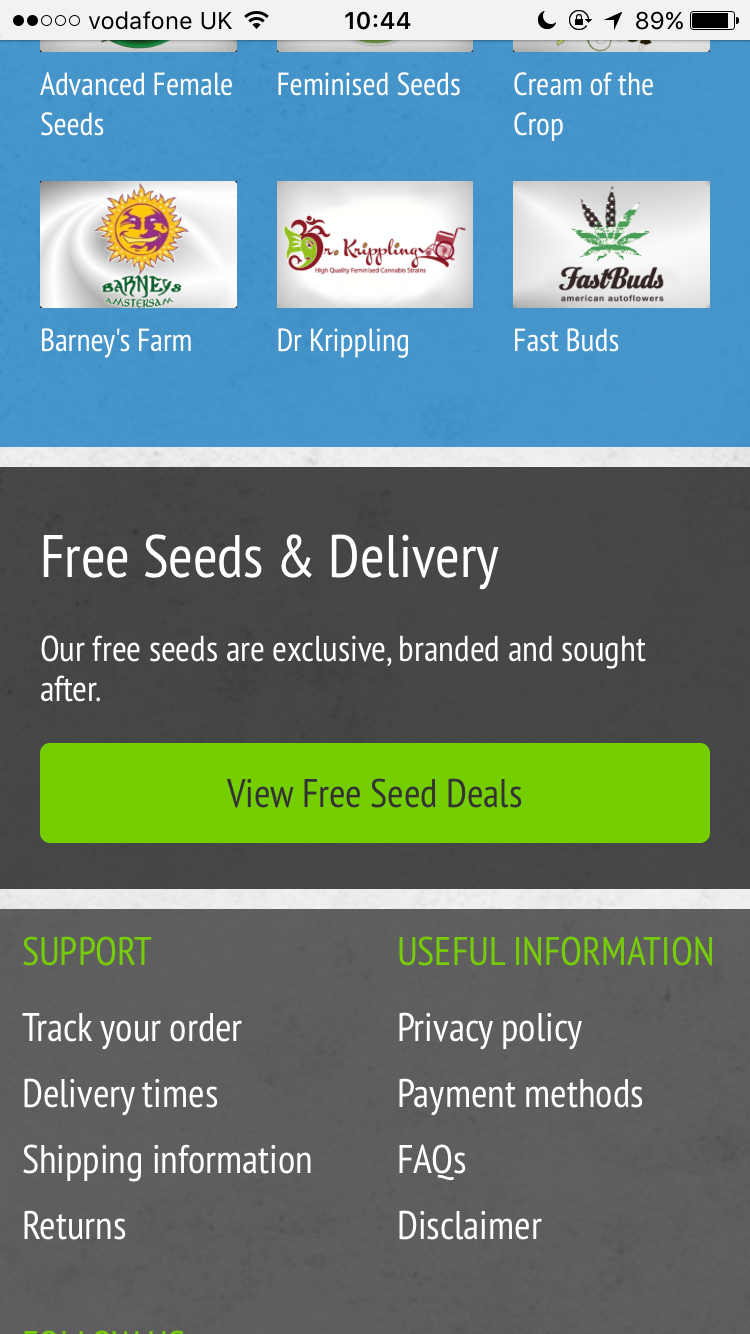Image resolution: width=750 pixels, height=1334 pixels.
Task: Select the Feminised Seeds brand
Action: point(368,85)
